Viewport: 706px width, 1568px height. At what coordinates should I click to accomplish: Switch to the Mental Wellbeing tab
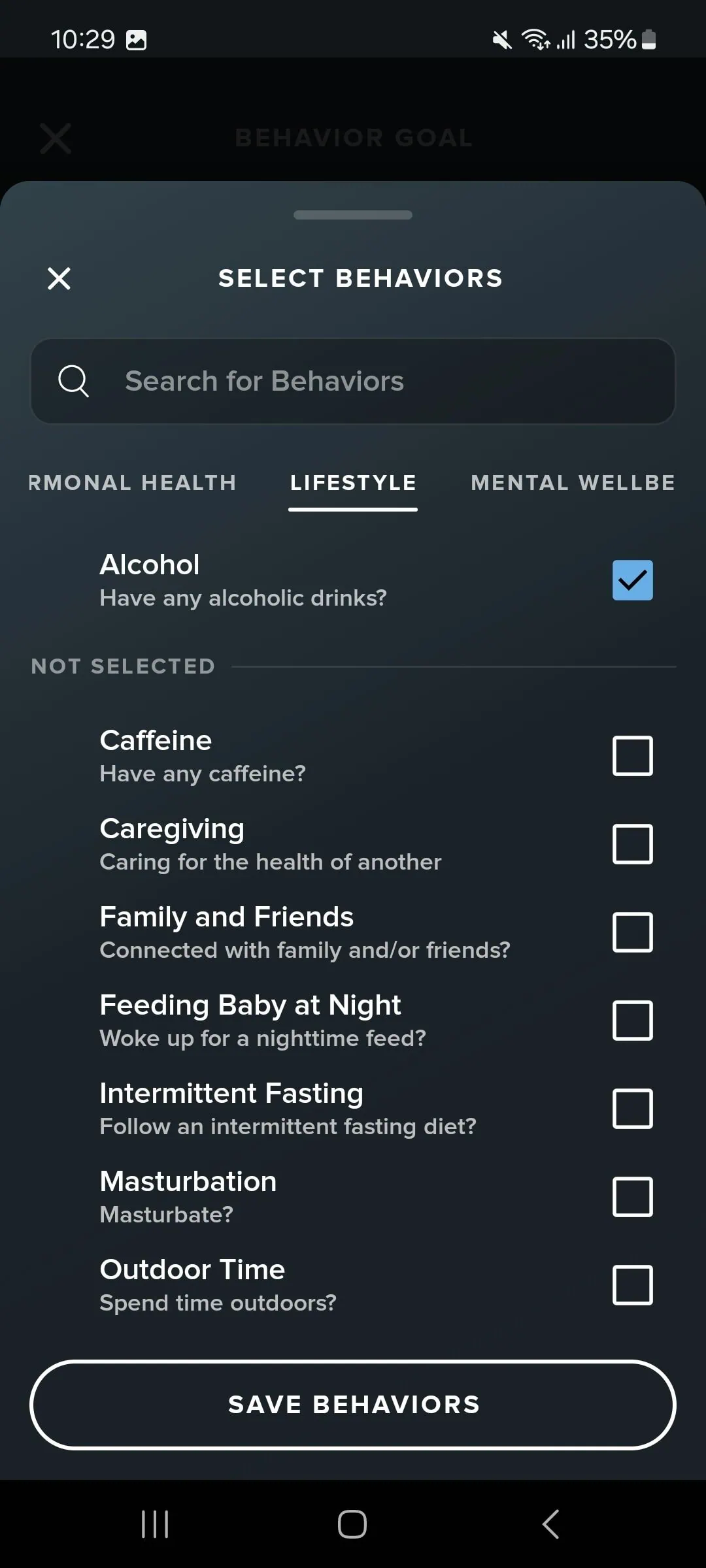pos(573,483)
